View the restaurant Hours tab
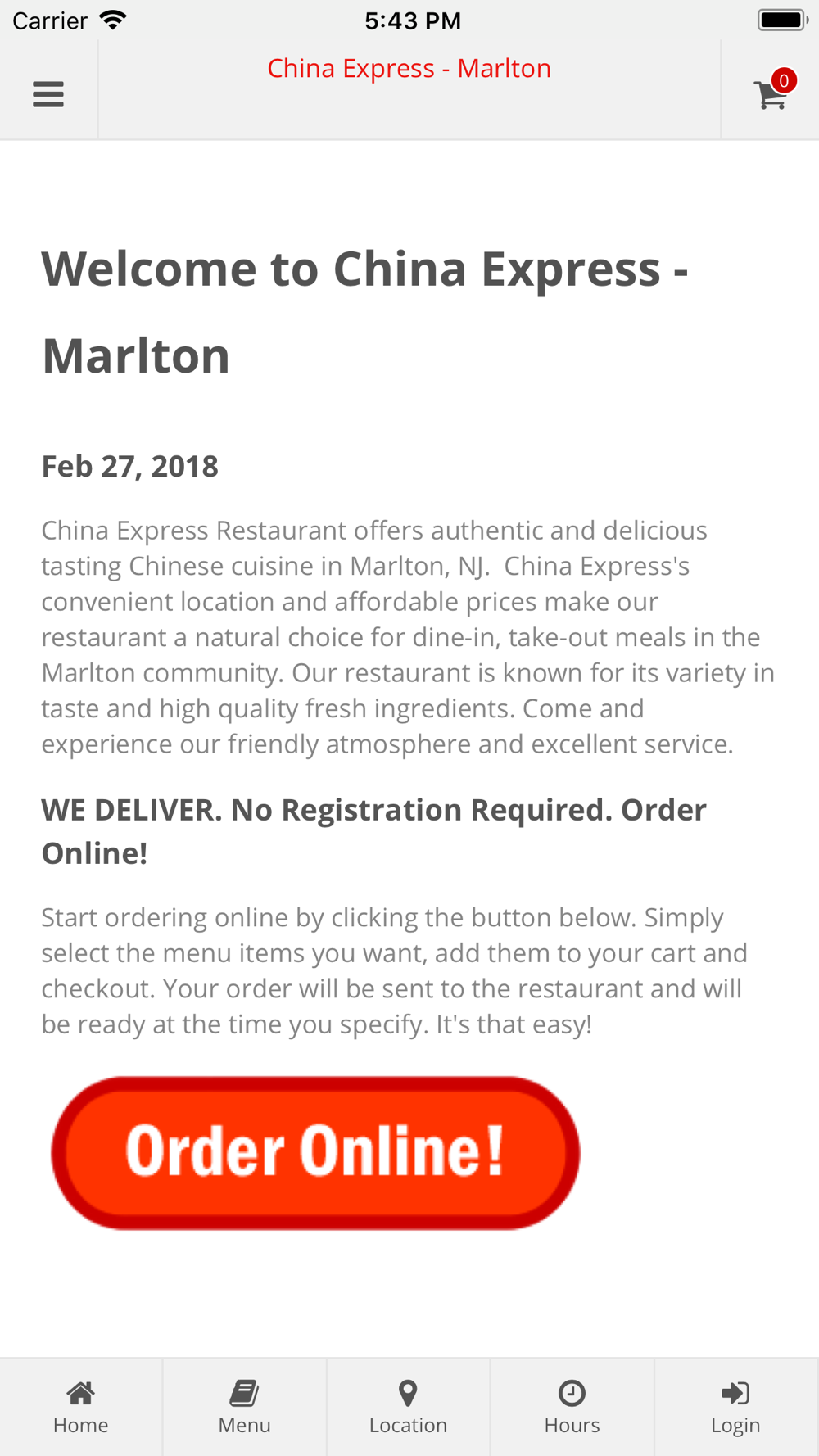The height and width of the screenshot is (1456, 819). click(572, 1407)
